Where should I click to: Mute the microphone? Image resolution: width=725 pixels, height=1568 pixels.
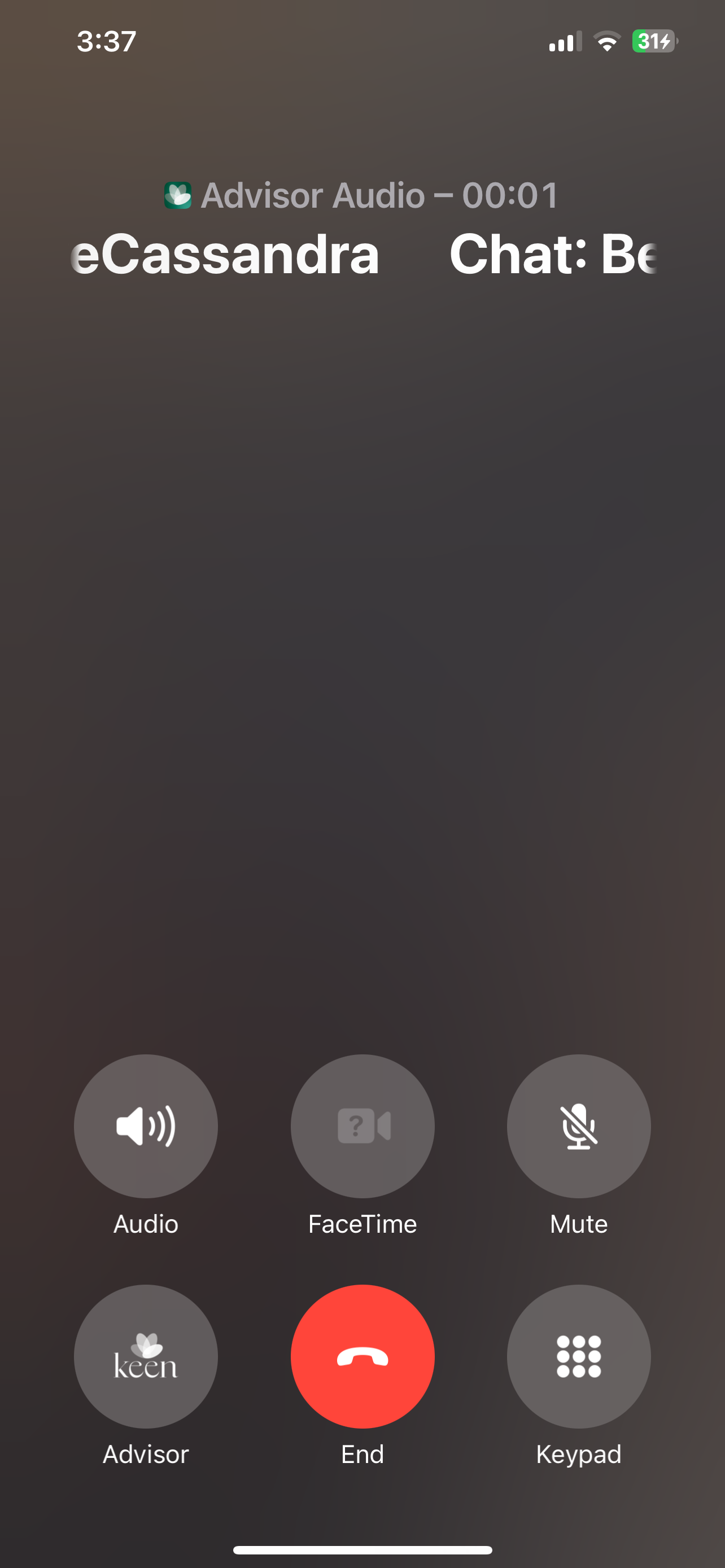(578, 1125)
